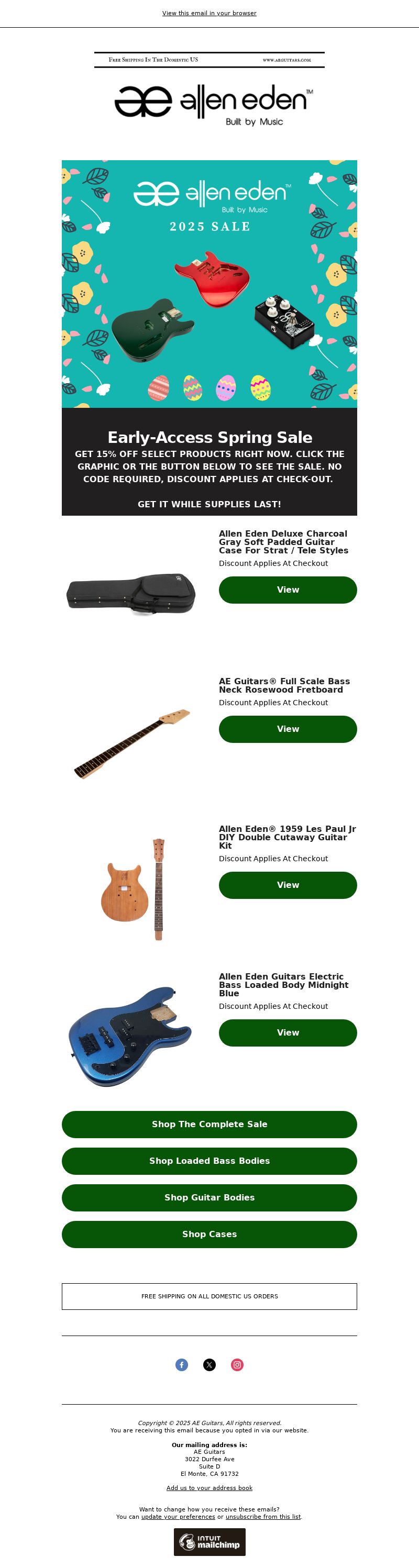View the Deluxe Charcoal Gray Guitar Case

288,590
